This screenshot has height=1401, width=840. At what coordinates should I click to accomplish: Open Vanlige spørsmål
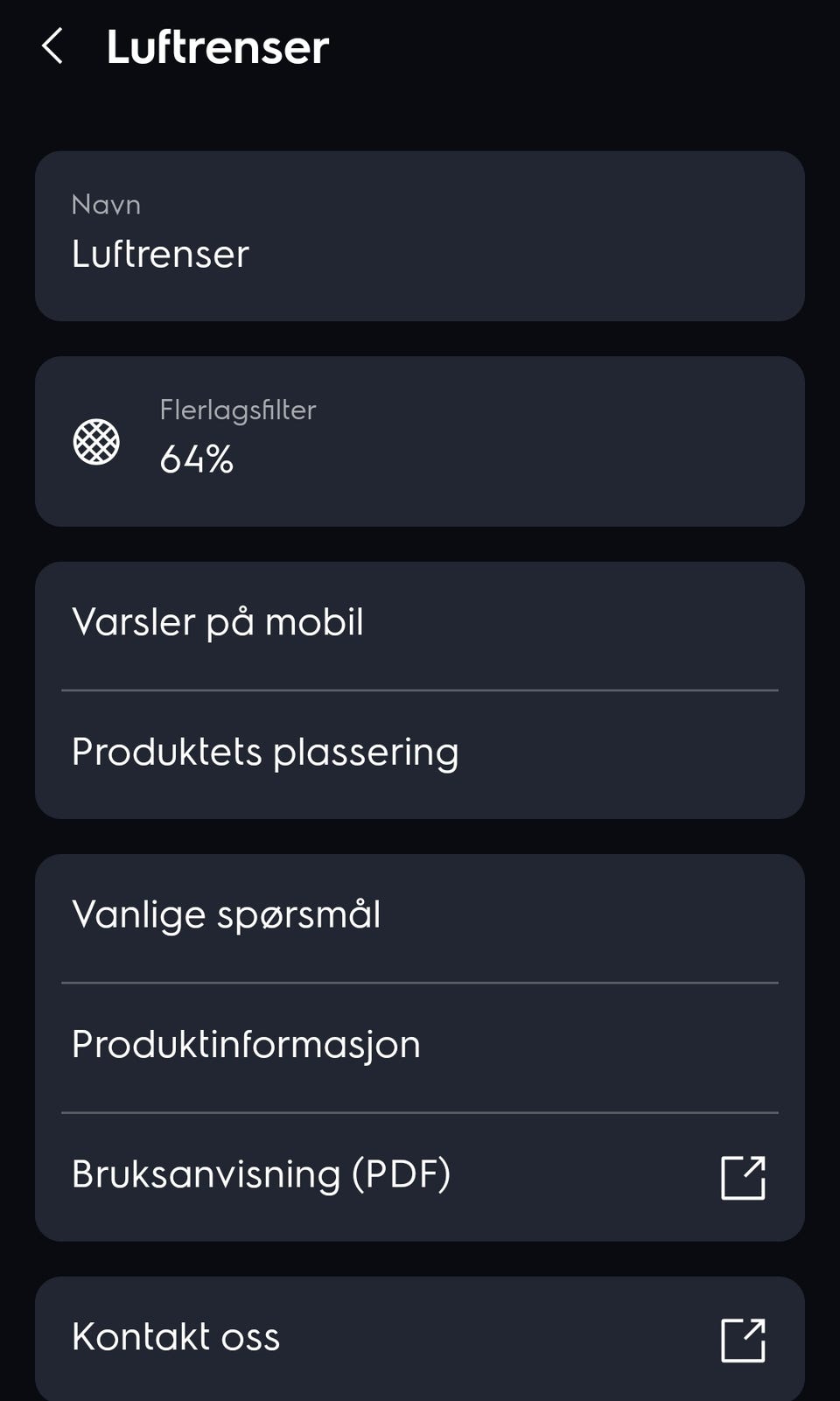[420, 915]
